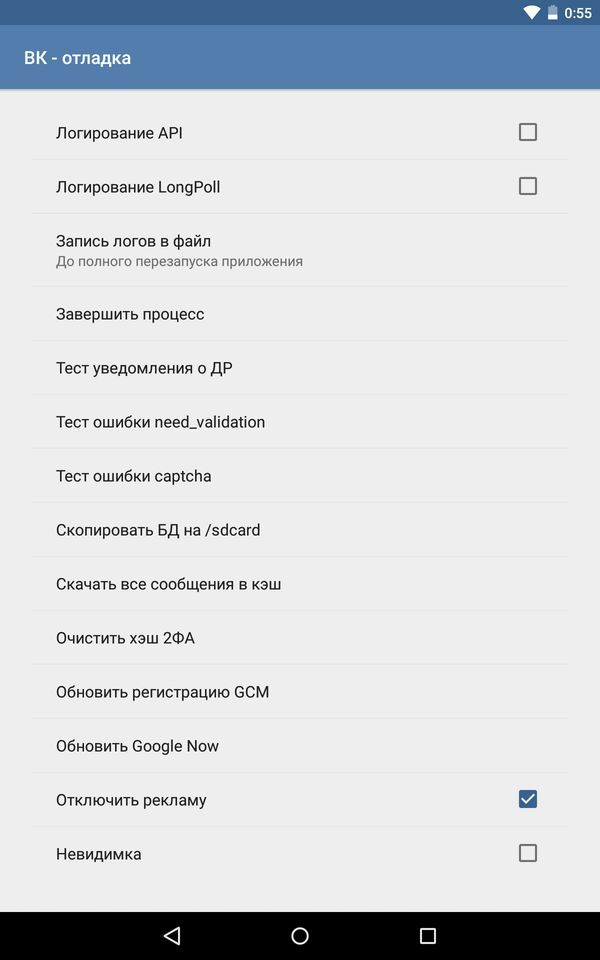The width and height of the screenshot is (600, 960).
Task: Select Тест ошибки need_validation
Action: (x=300, y=422)
